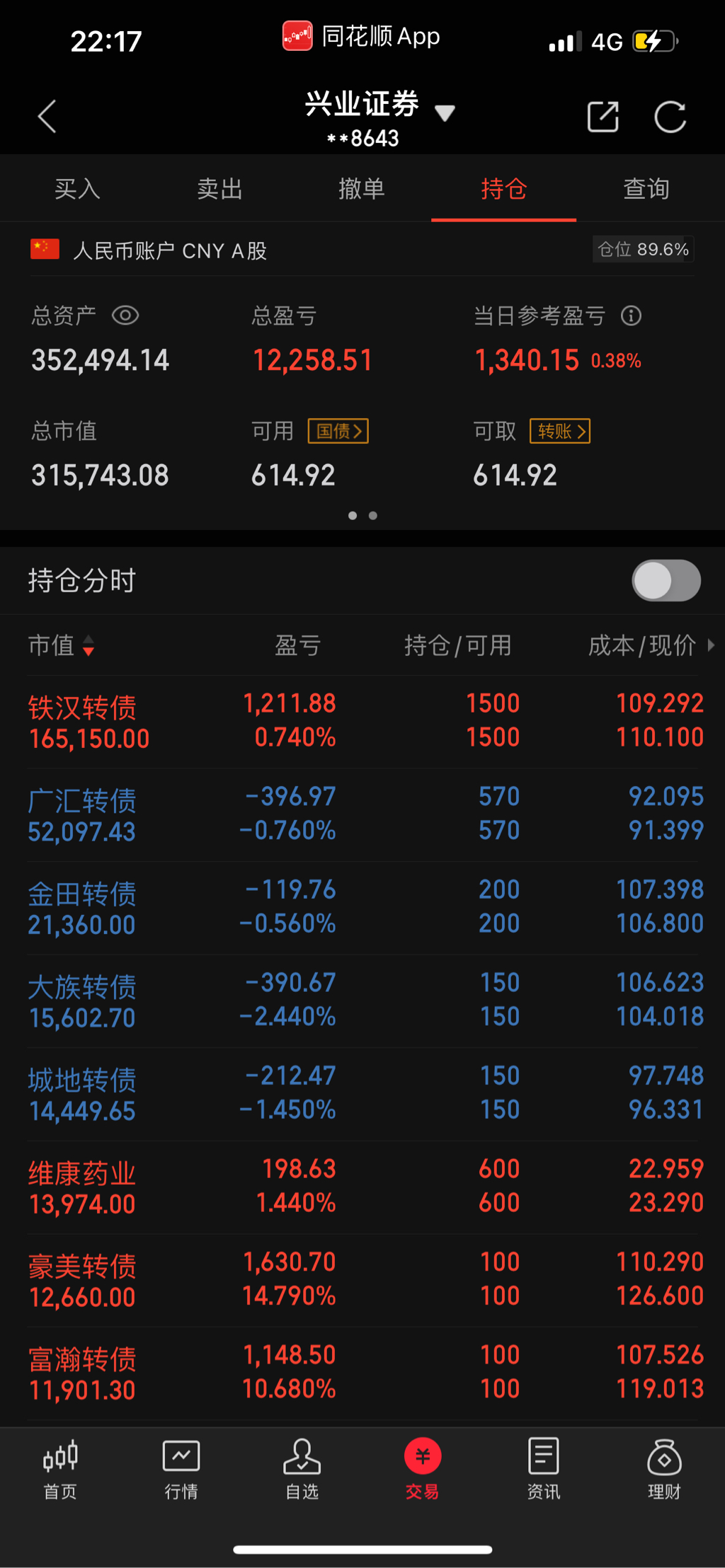
Task: Tap the 转账 button next to 可取
Action: [x=560, y=431]
